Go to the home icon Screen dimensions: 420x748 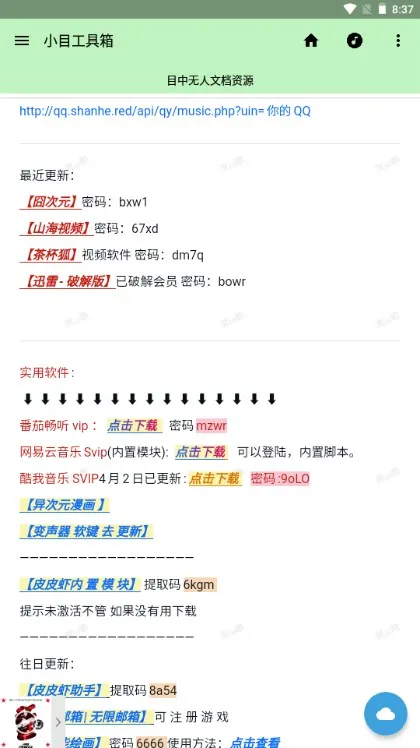(311, 41)
